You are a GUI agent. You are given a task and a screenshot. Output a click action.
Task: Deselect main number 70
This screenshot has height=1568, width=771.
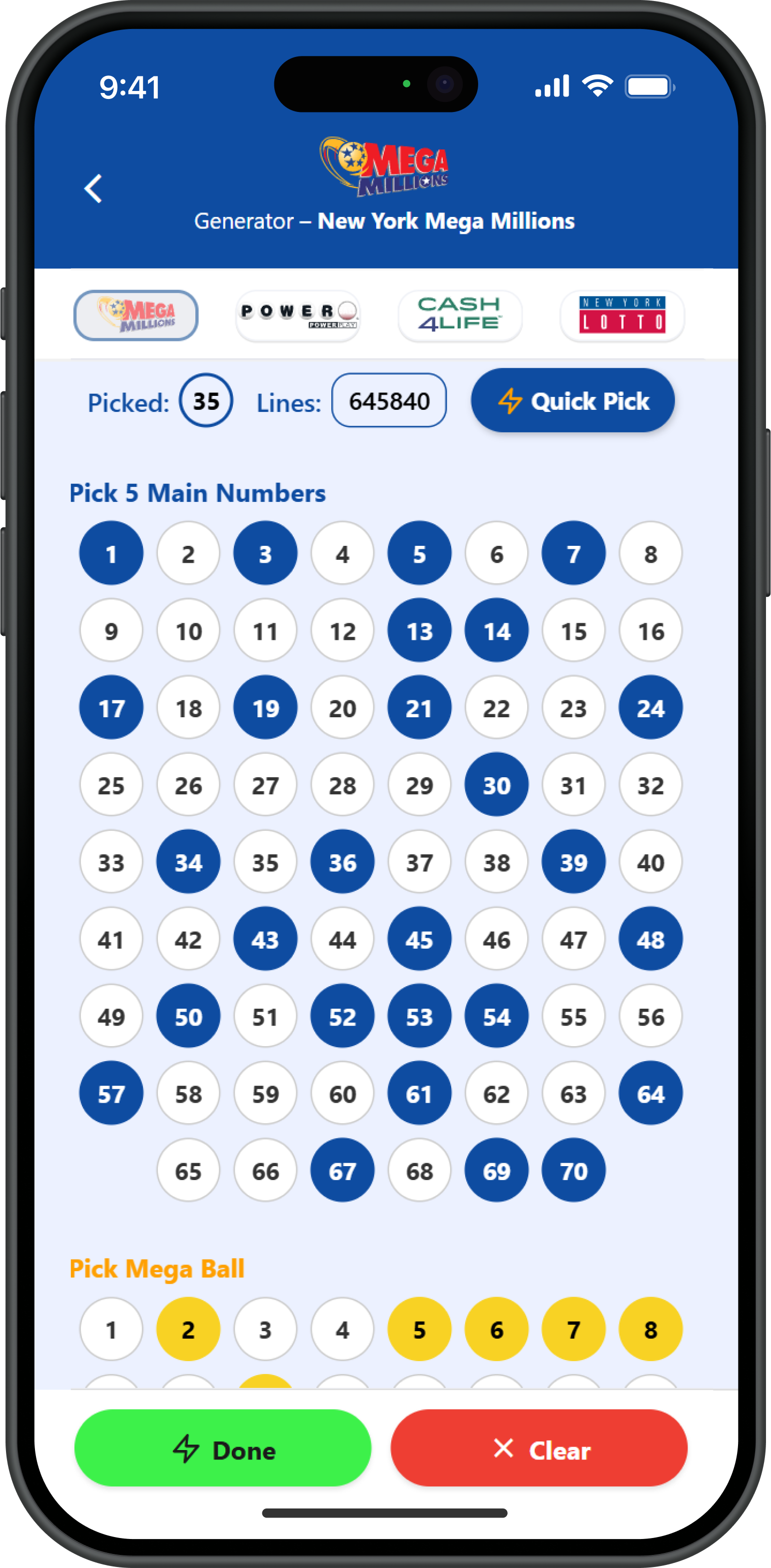[573, 1171]
